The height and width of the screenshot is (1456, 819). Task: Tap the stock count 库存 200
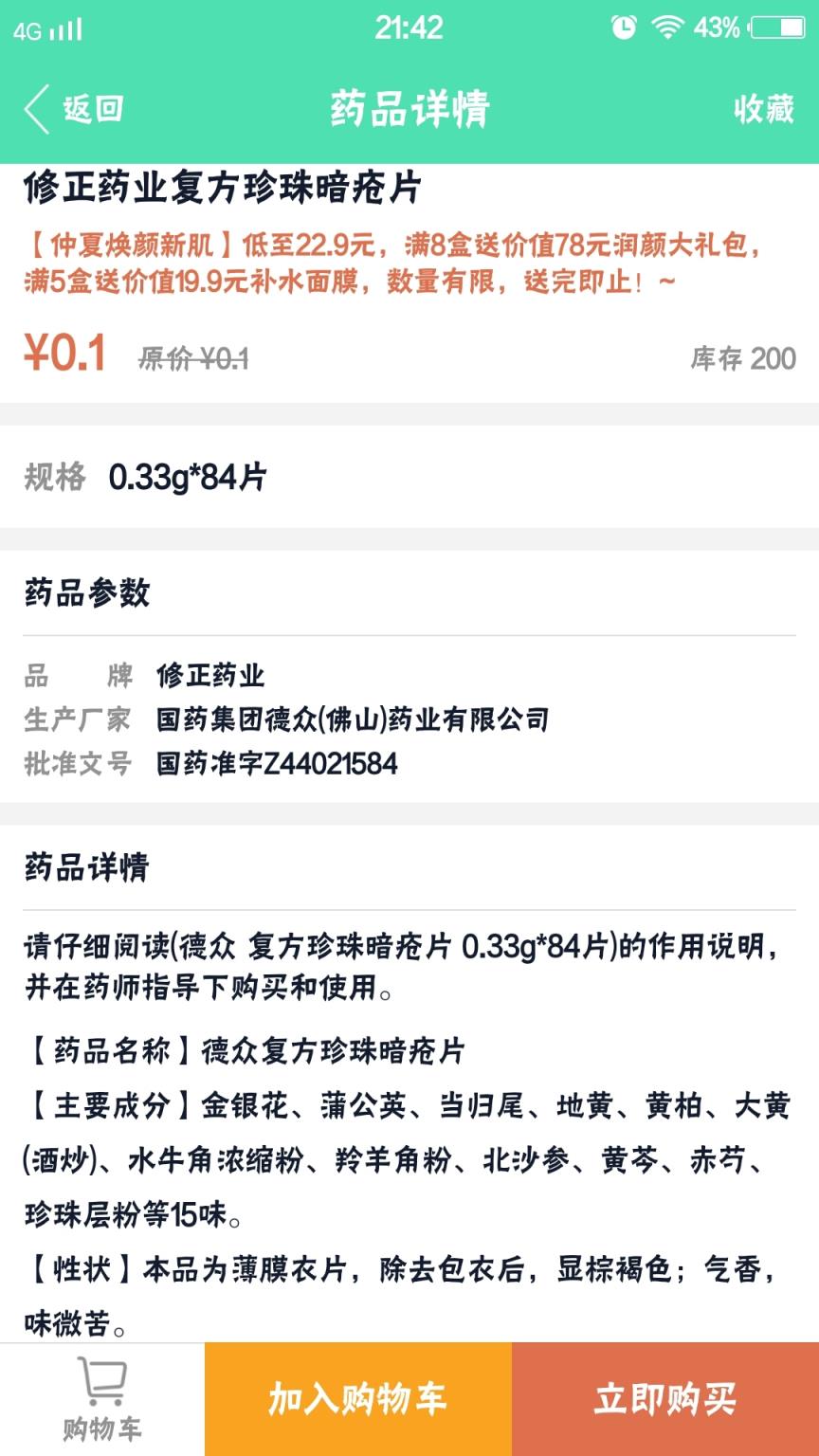(743, 357)
